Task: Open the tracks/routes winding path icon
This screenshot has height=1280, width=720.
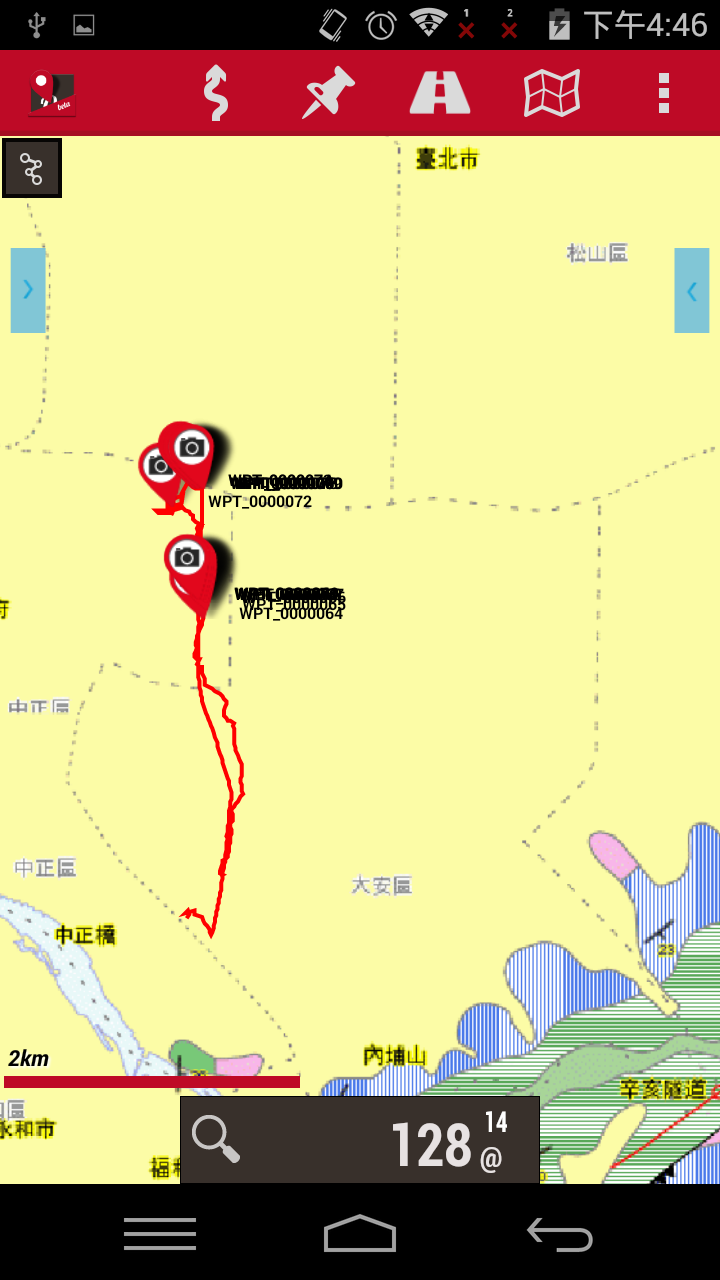Action: tap(215, 93)
